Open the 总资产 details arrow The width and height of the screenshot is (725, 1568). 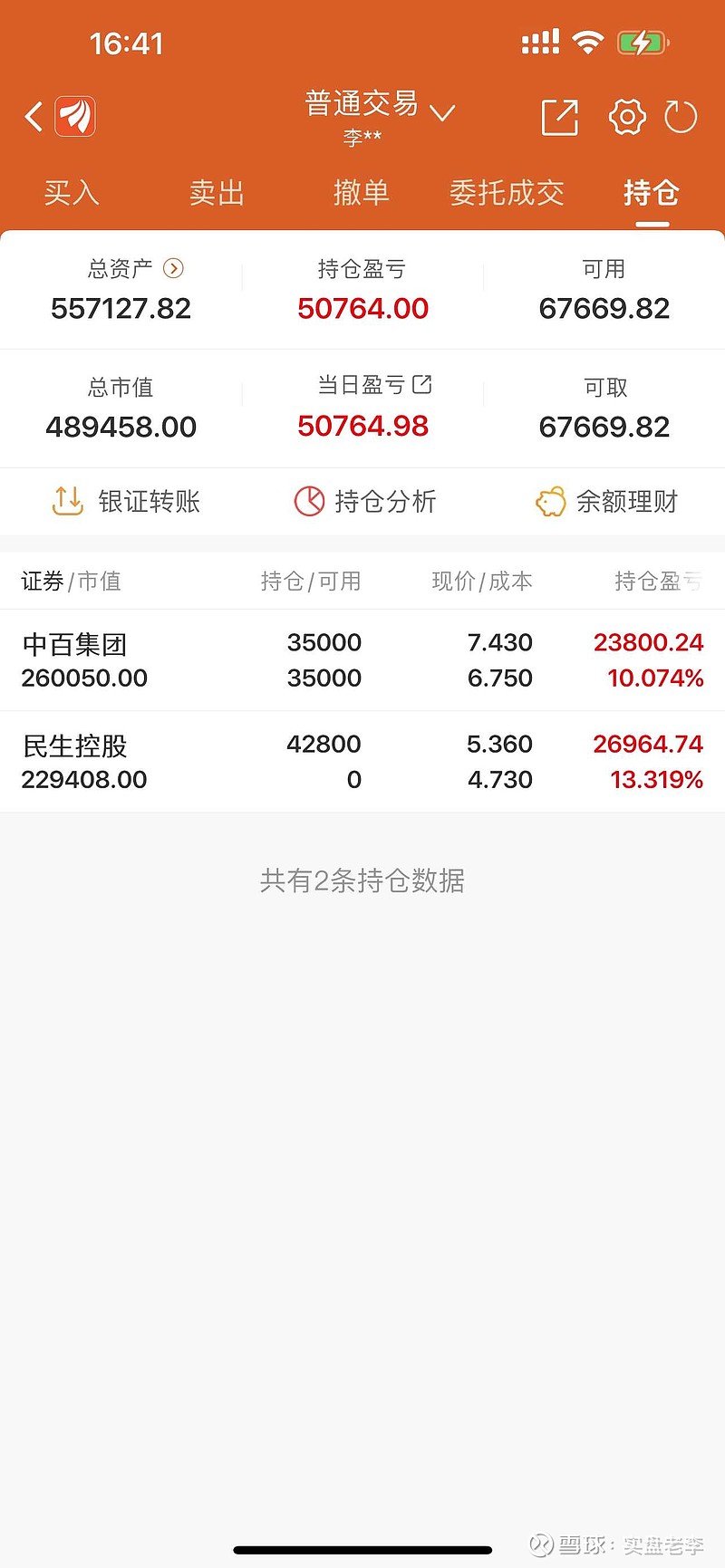click(x=173, y=268)
